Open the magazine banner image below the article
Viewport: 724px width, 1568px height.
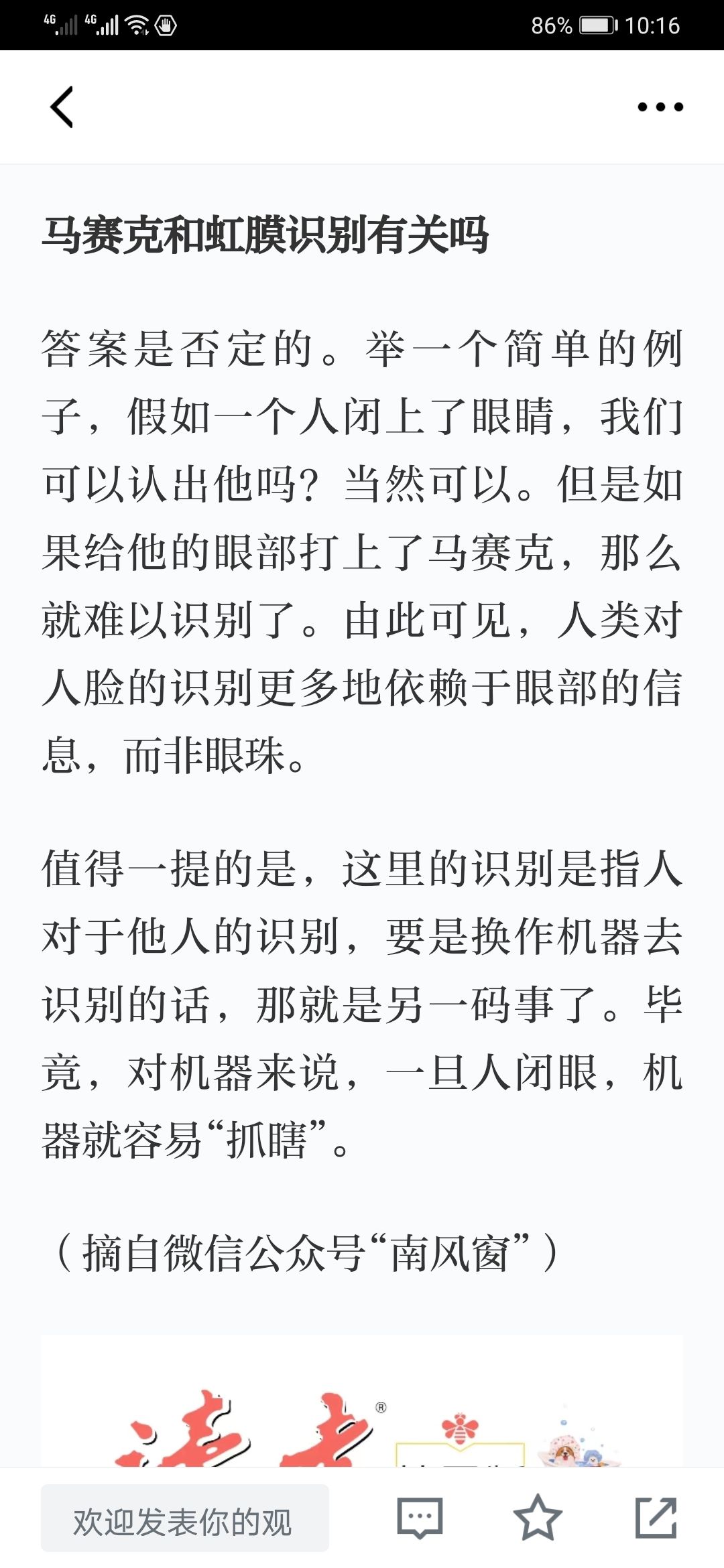click(x=362, y=1402)
